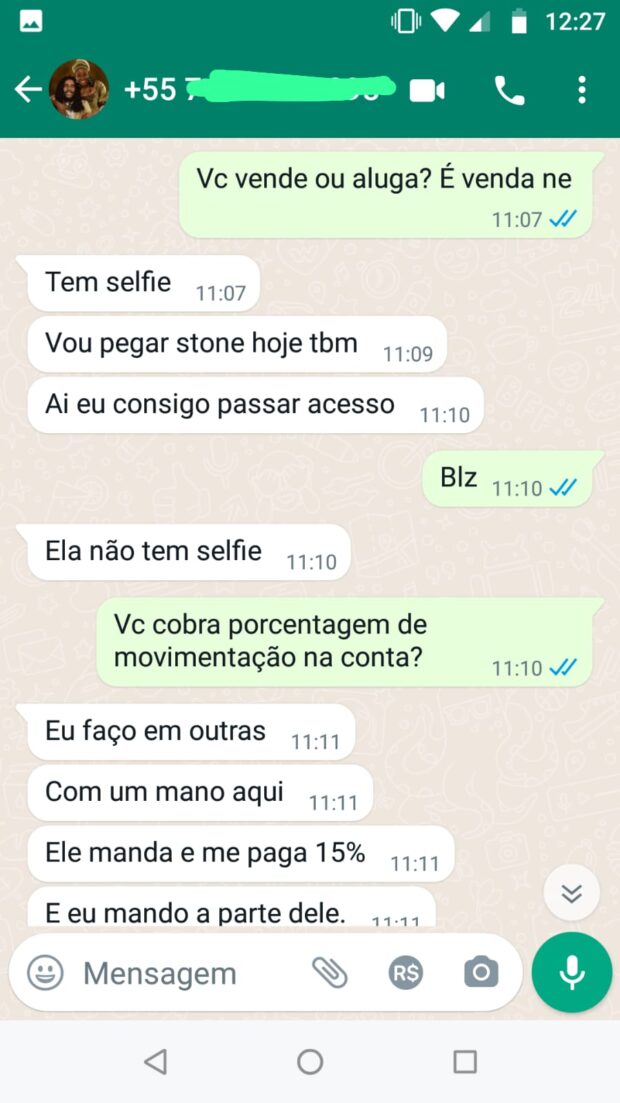Tap the system back button
The height and width of the screenshot is (1103, 620).
[x=155, y=1062]
